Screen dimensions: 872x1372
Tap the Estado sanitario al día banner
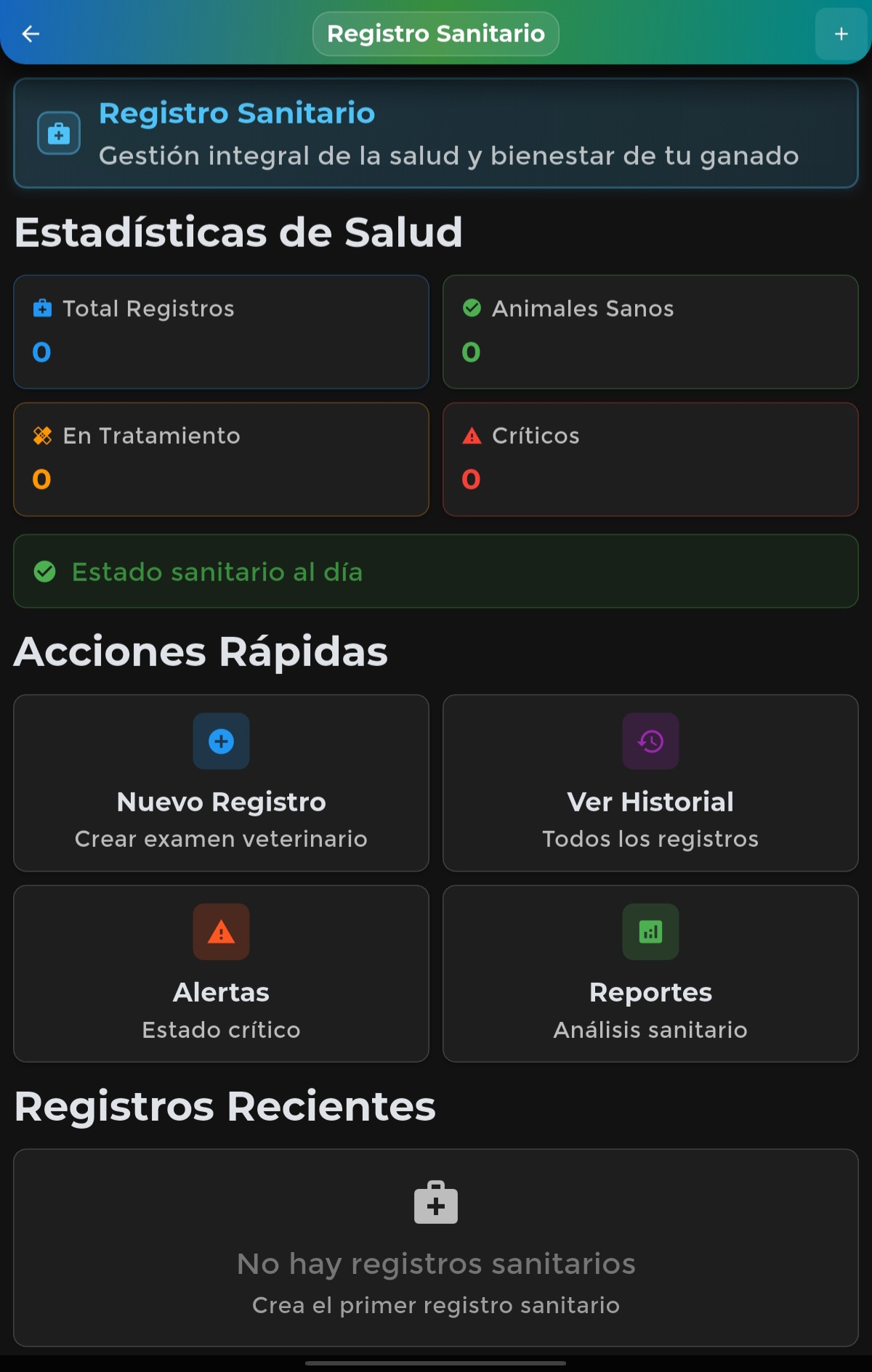[435, 572]
